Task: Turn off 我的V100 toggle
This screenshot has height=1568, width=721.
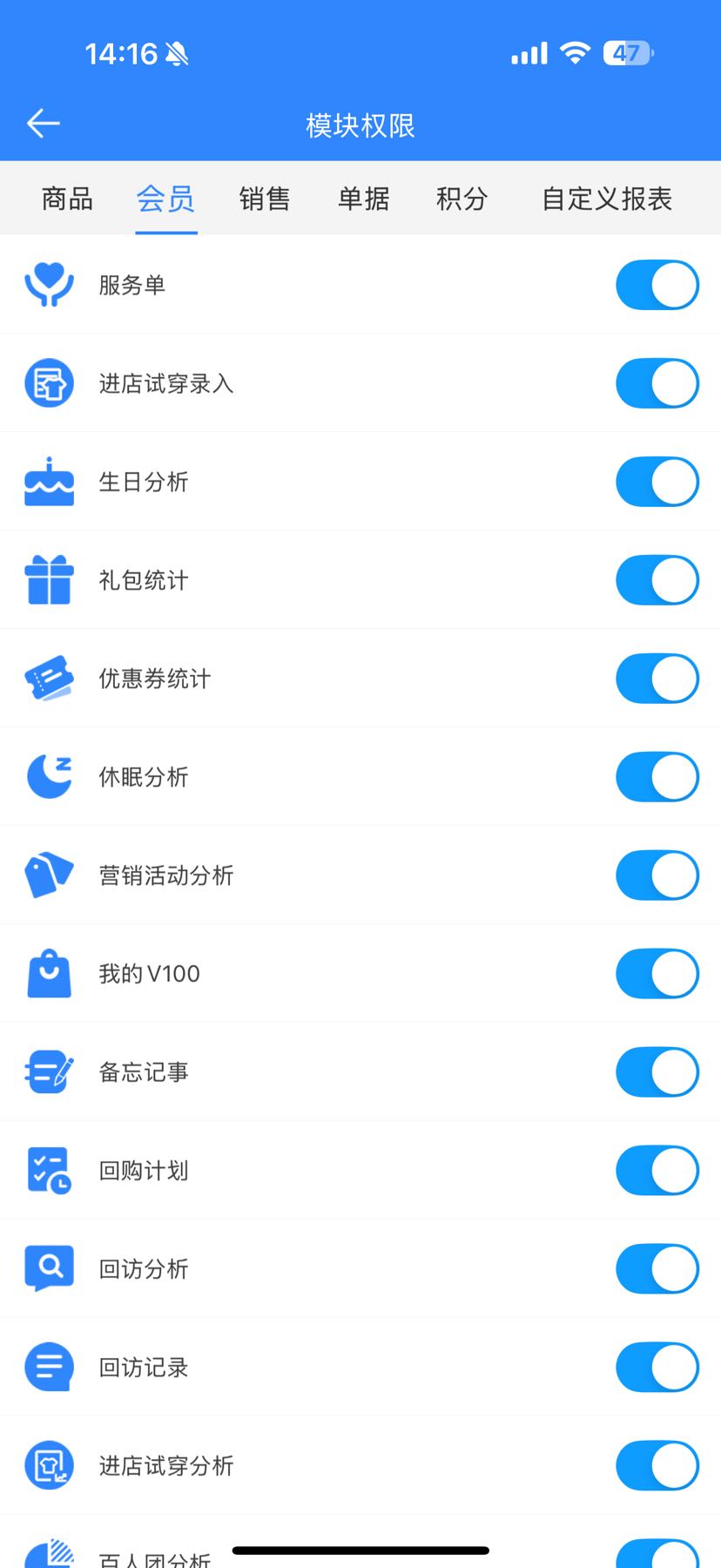Action: 657,974
